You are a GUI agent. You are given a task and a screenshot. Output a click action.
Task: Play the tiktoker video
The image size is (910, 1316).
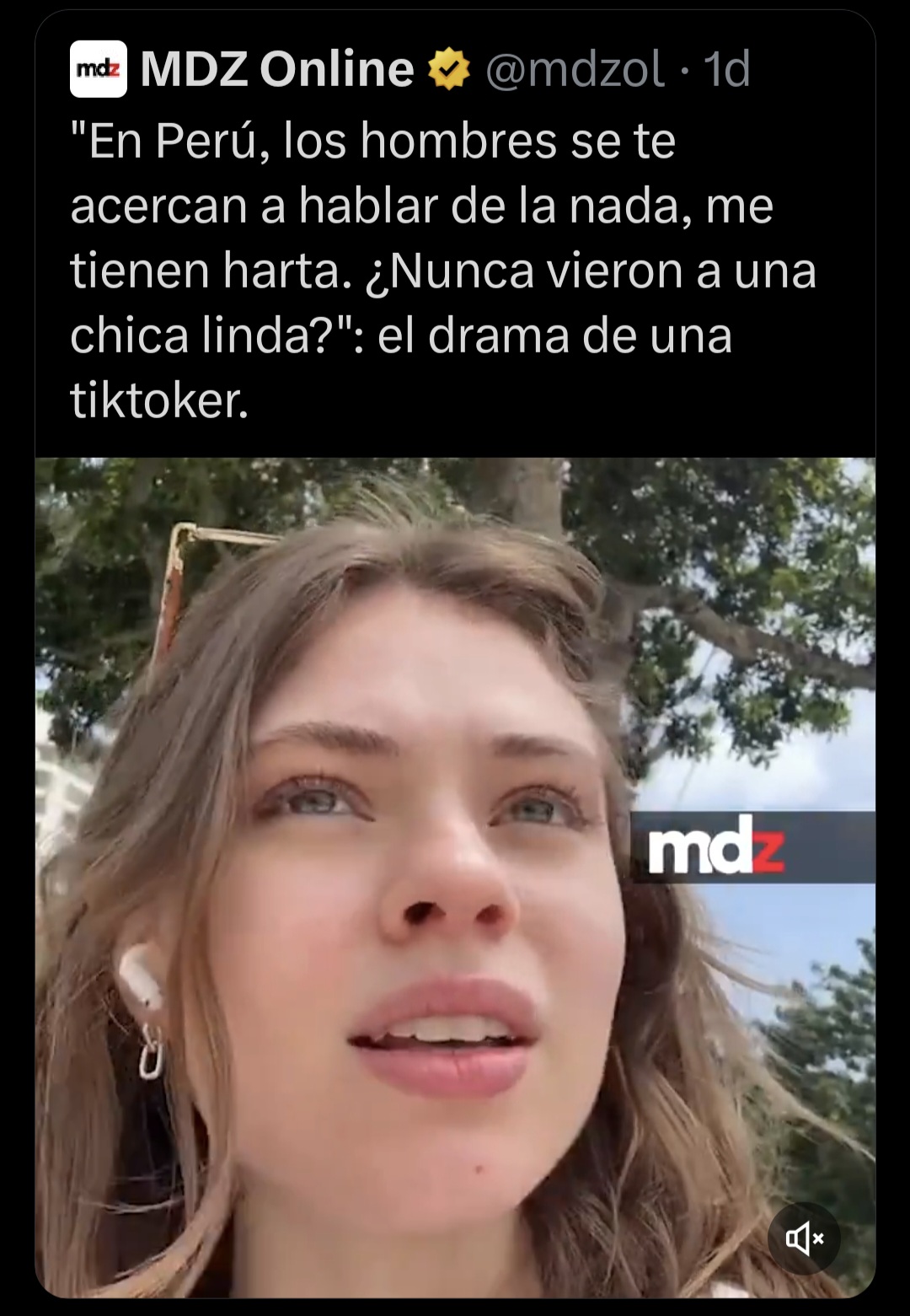(455, 877)
